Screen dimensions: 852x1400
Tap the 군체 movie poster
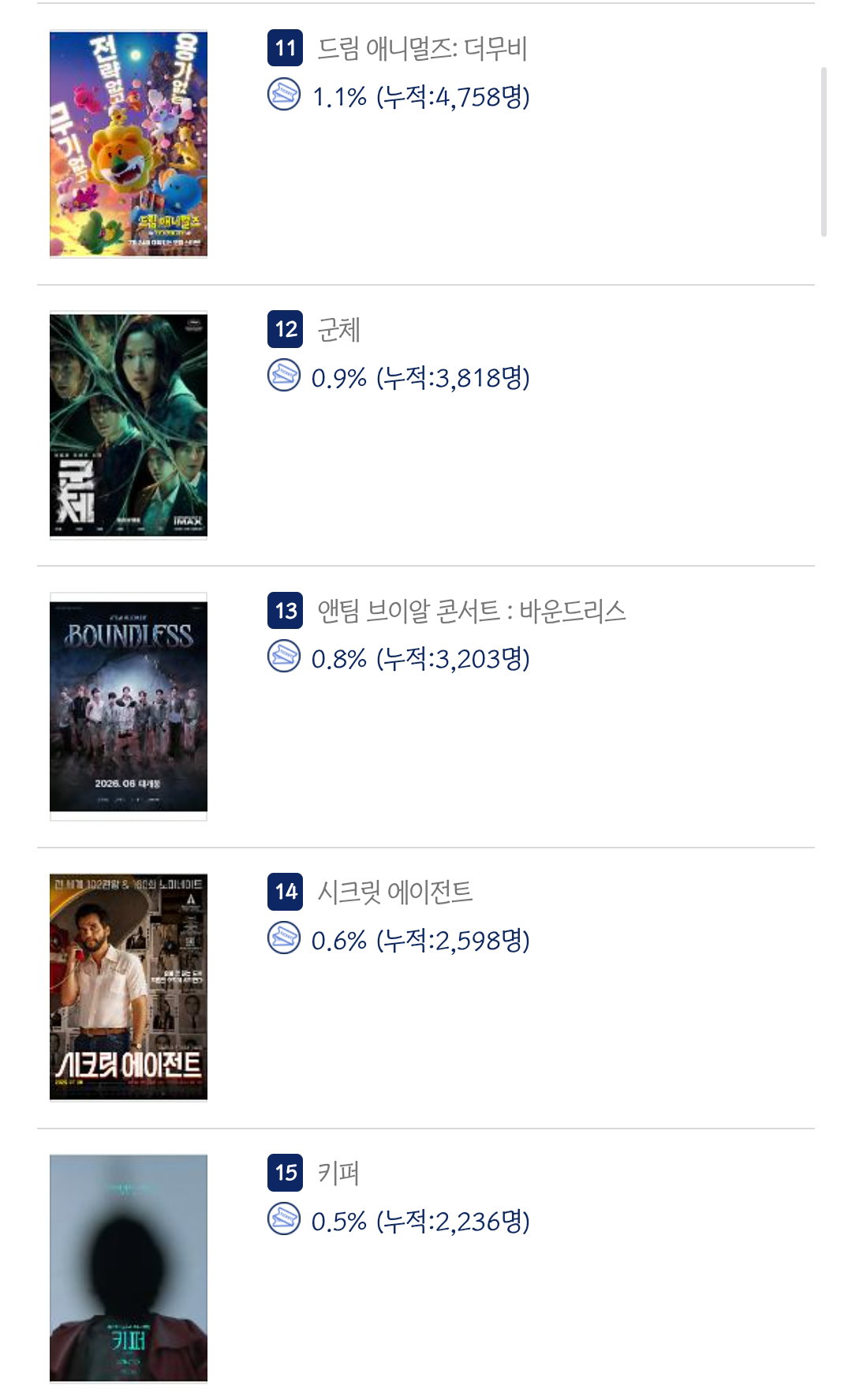coord(129,425)
